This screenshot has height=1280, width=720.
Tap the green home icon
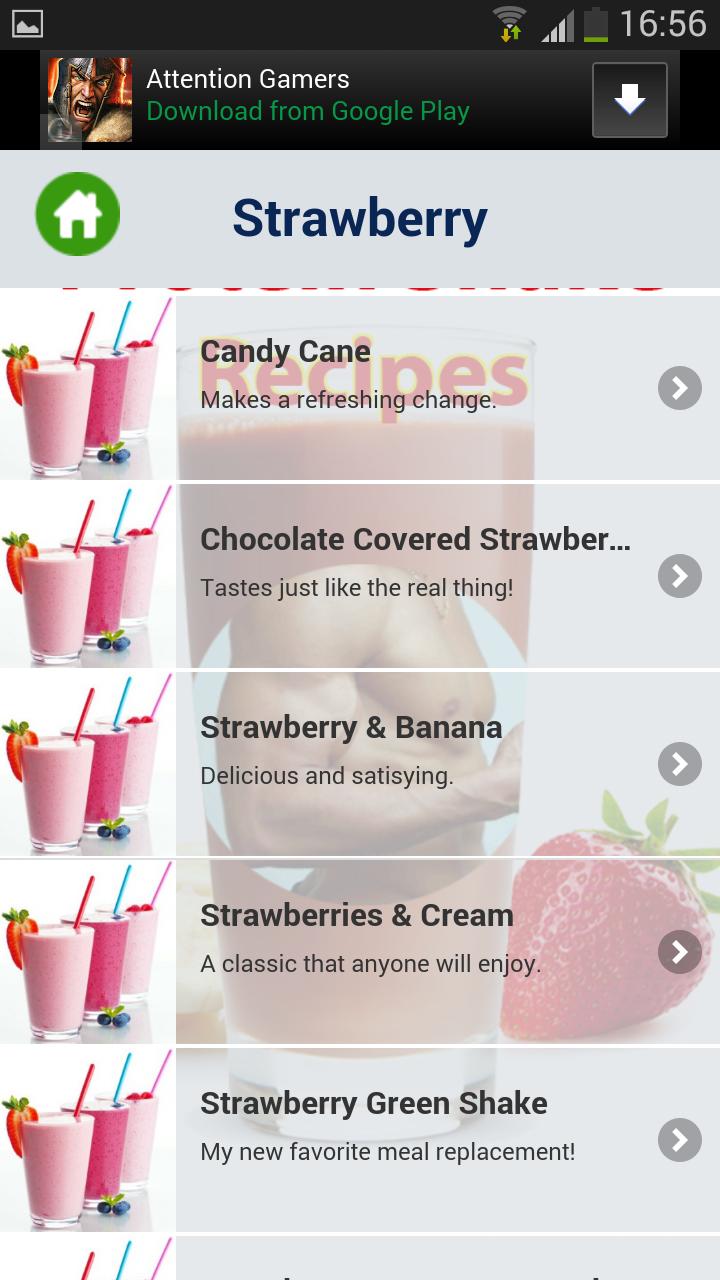point(77,213)
